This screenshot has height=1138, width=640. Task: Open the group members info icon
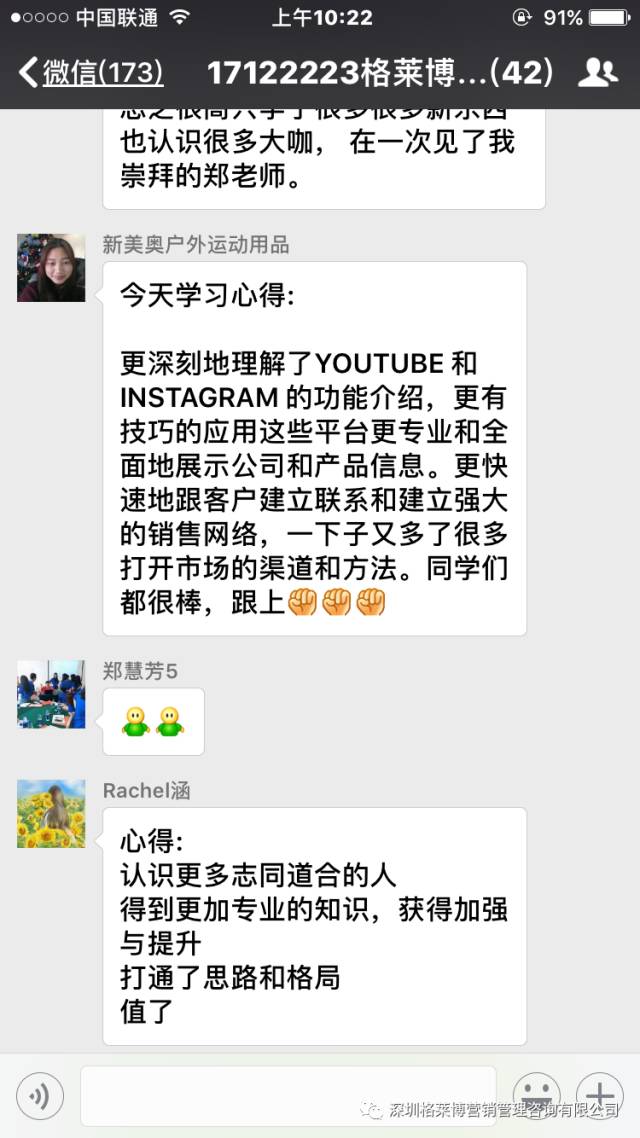(x=598, y=72)
